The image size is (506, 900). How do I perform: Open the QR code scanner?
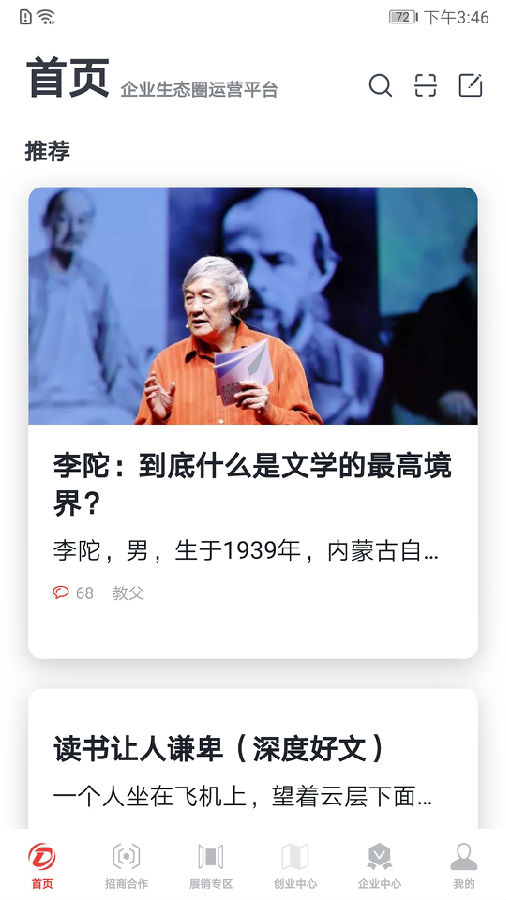[425, 86]
